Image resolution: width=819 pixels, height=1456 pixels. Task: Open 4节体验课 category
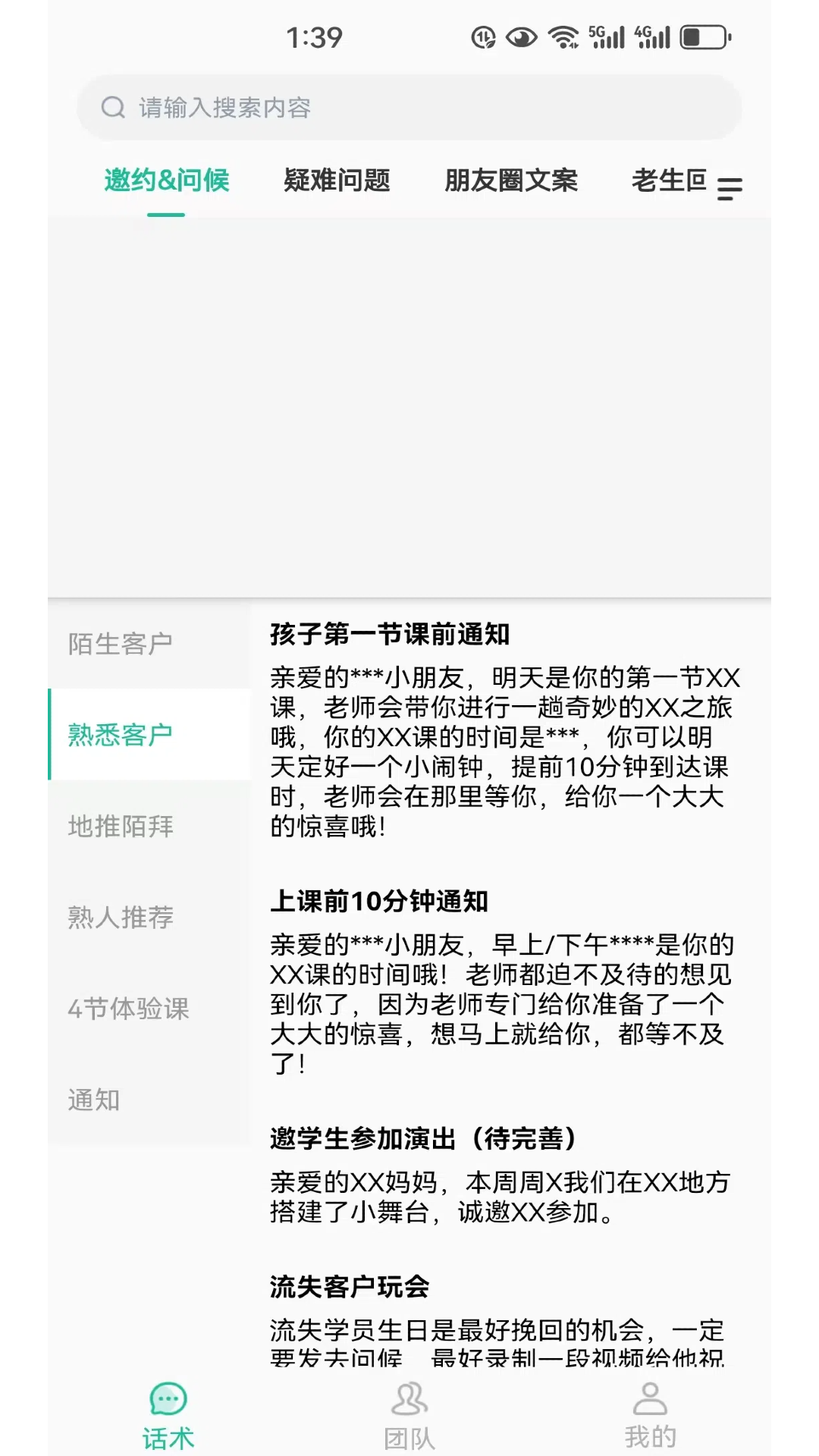tap(149, 1009)
